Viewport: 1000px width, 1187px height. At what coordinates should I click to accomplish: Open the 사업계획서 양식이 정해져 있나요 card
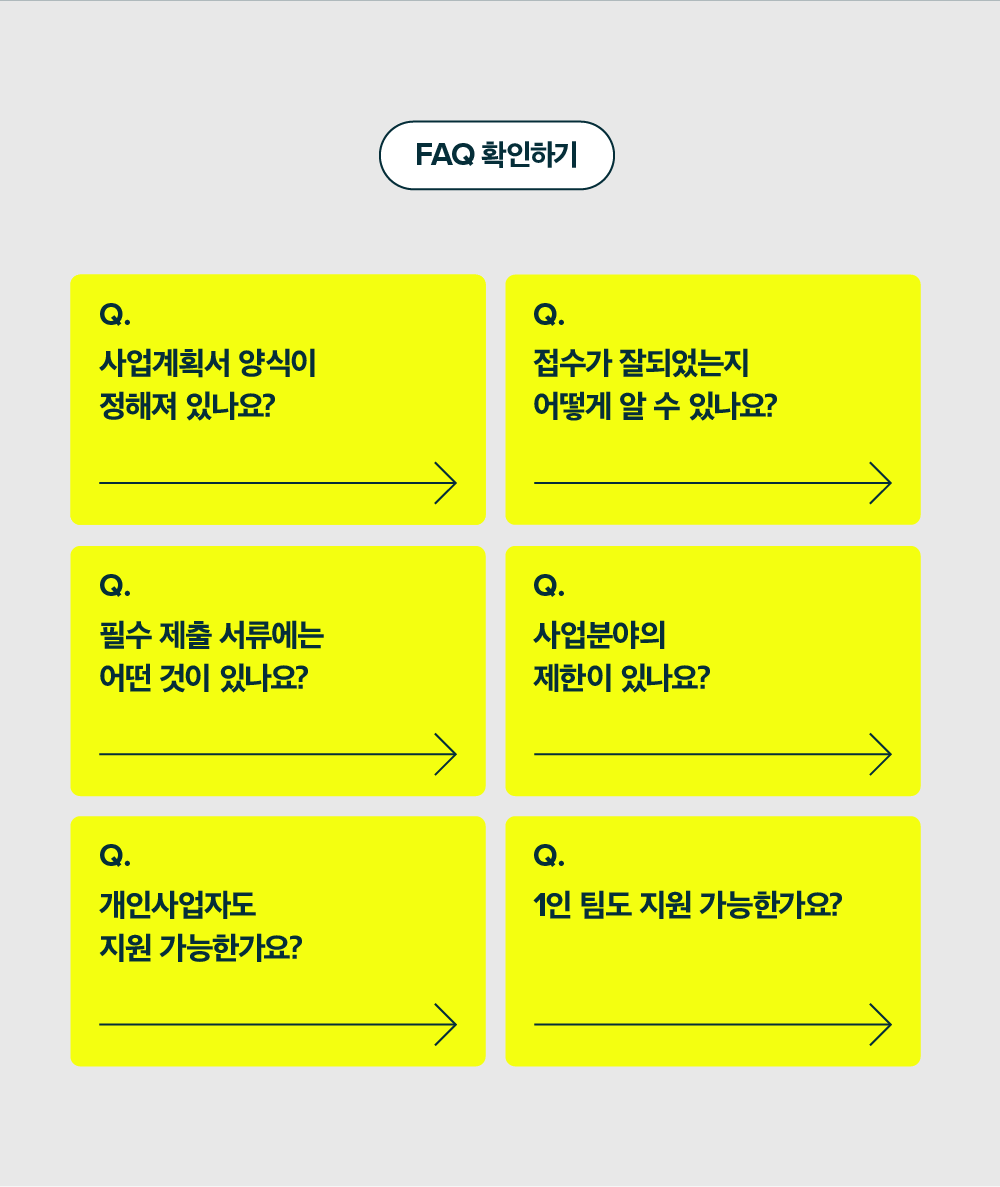point(277,400)
